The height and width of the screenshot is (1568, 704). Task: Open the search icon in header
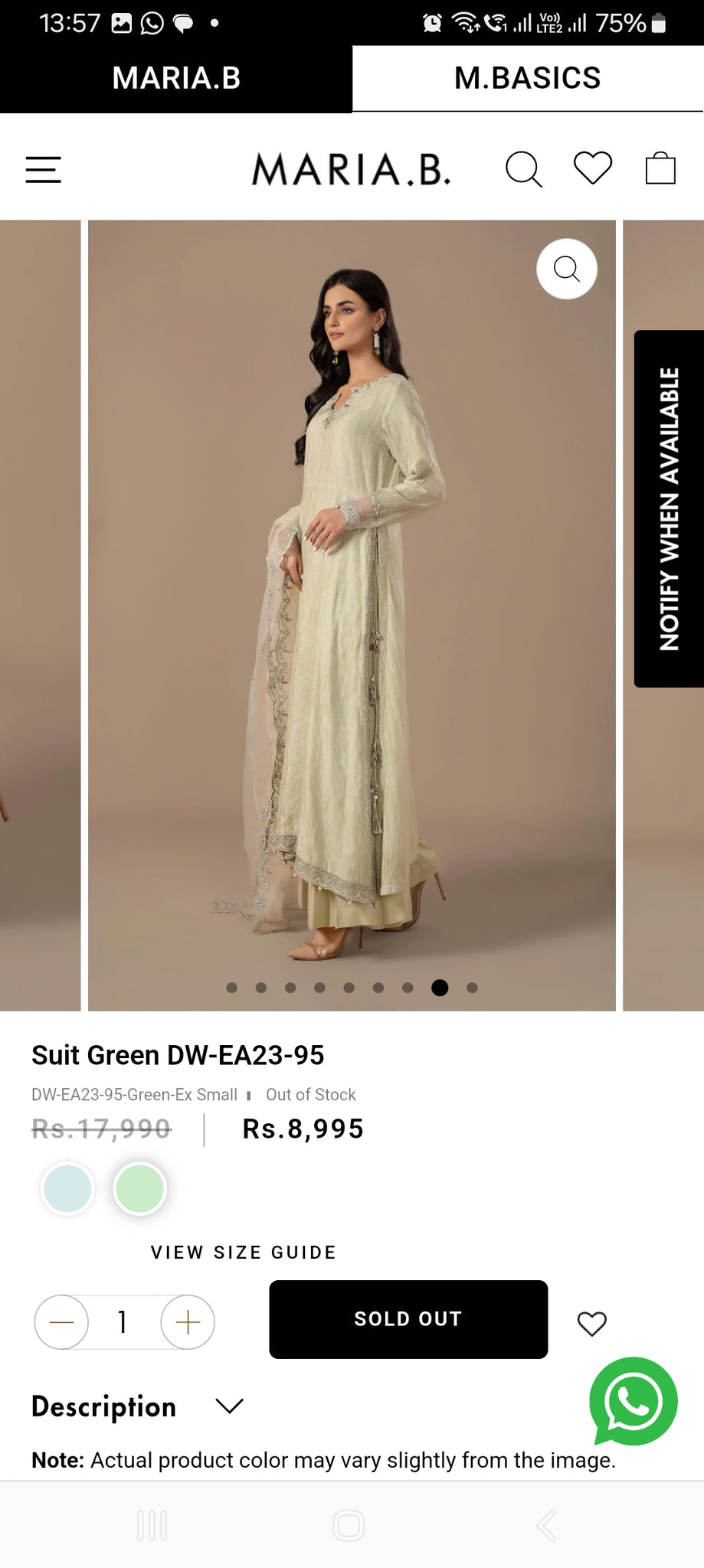524,168
